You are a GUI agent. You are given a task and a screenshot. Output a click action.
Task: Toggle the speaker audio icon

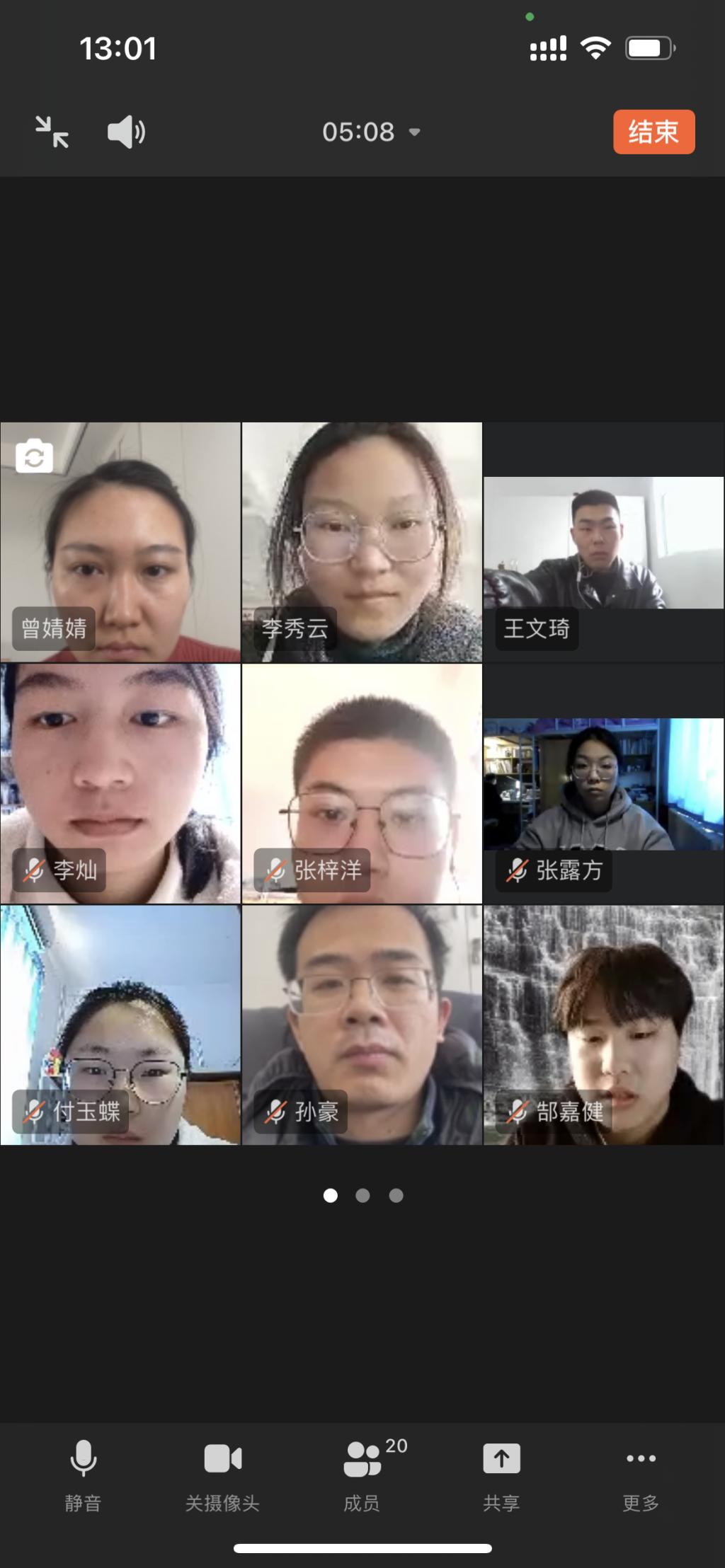click(126, 132)
